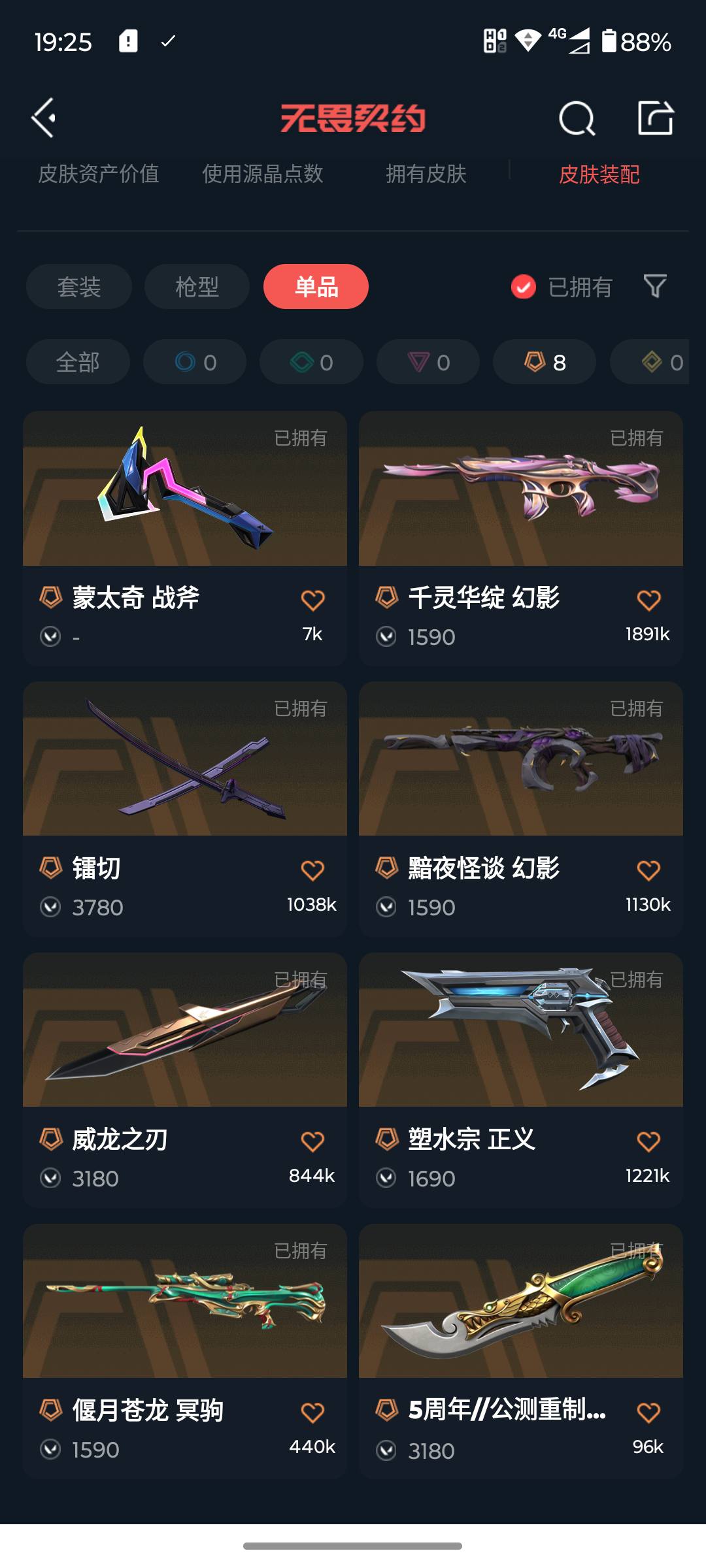Go back using the back arrow
Screen dimensions: 706x1568
pyautogui.click(x=43, y=118)
